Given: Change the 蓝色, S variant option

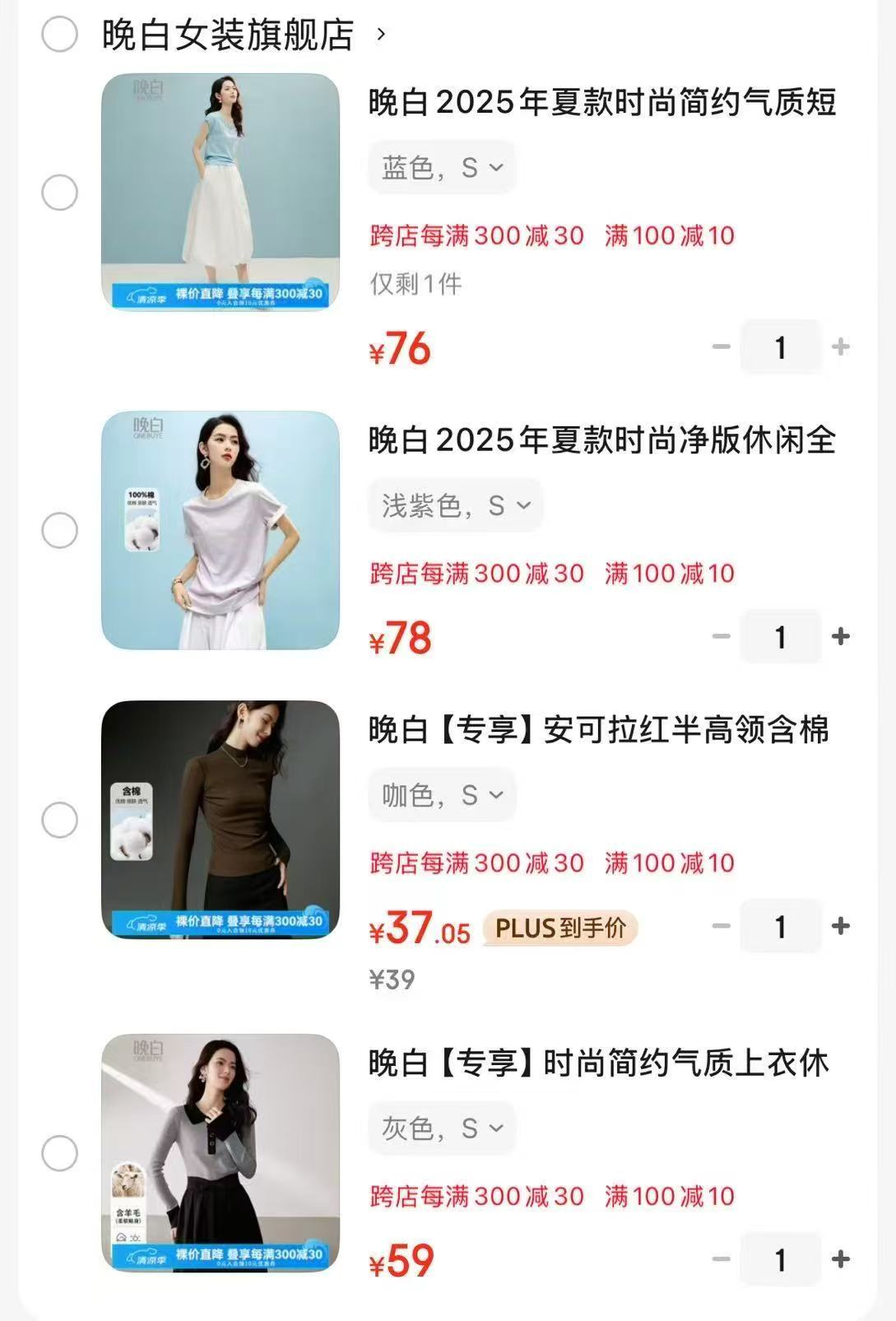Looking at the screenshot, I should 442,168.
